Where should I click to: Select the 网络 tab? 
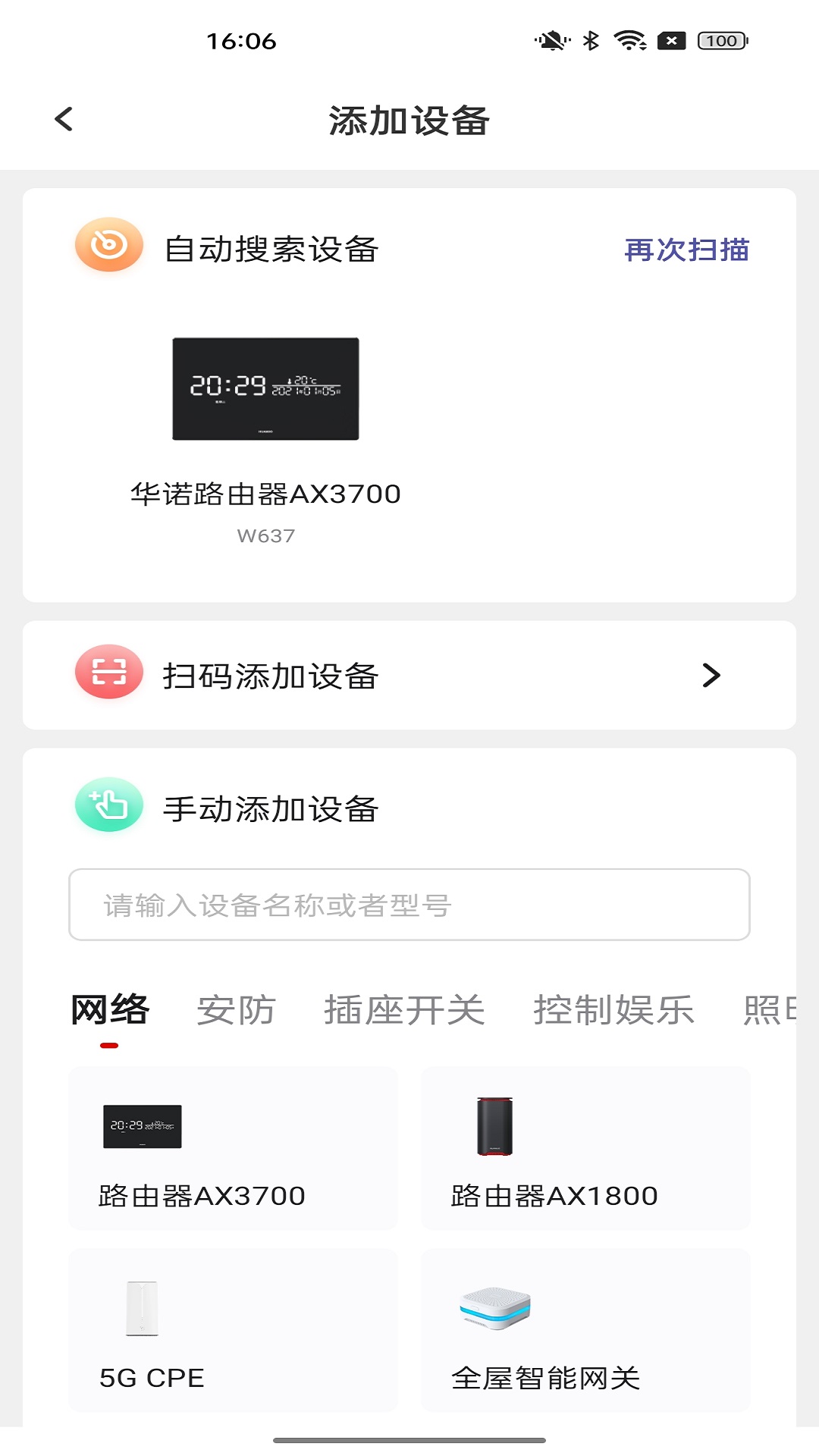pyautogui.click(x=110, y=1010)
